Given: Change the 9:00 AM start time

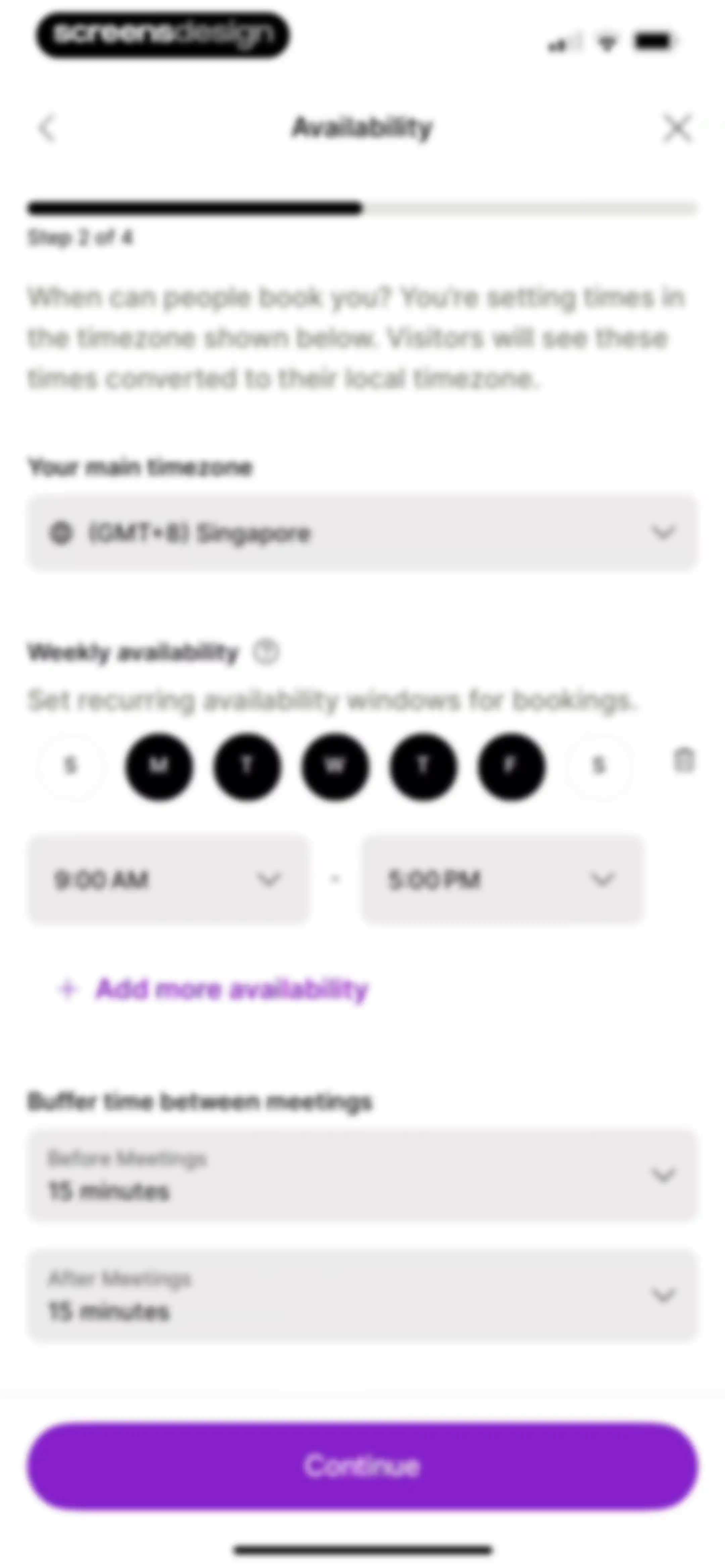Looking at the screenshot, I should click(x=168, y=879).
